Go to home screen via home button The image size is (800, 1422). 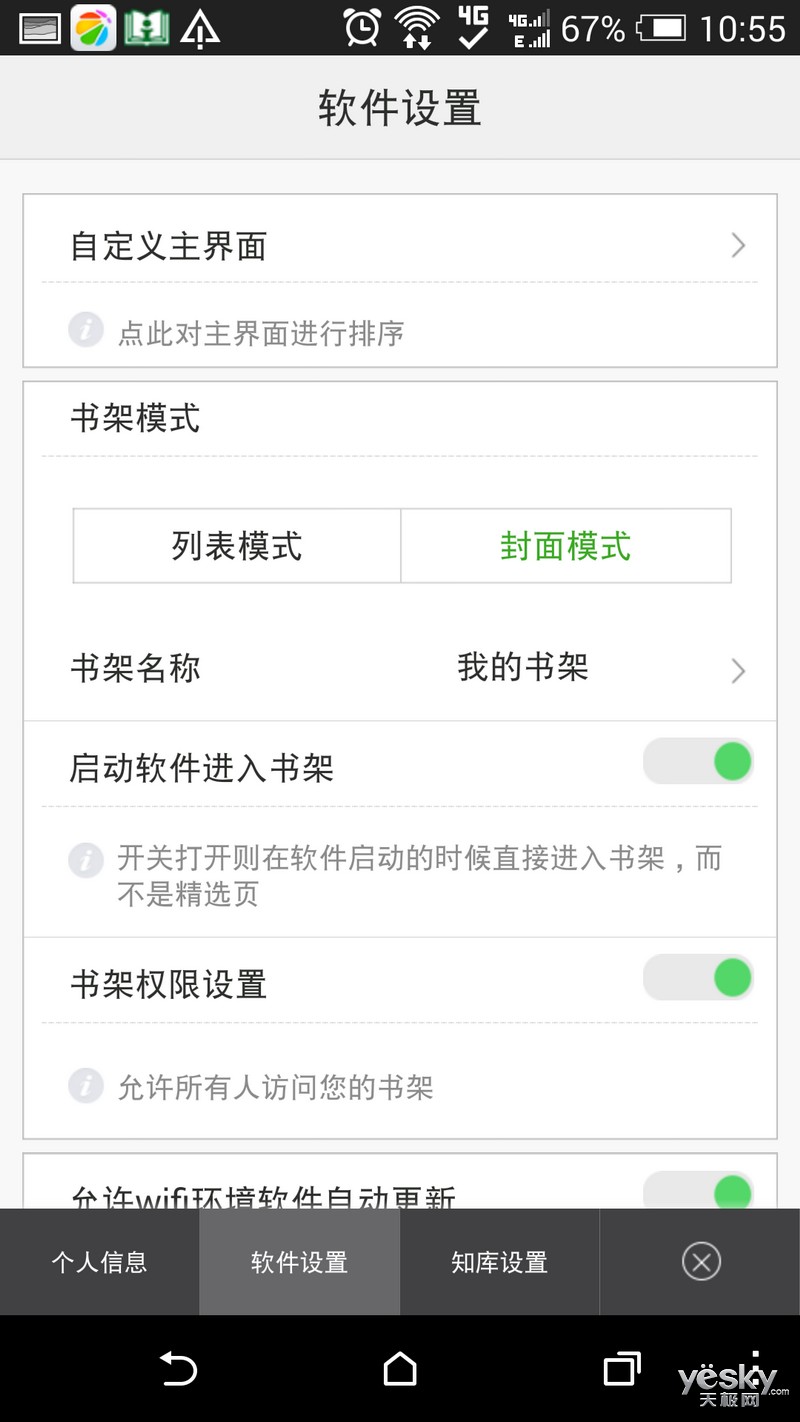400,1368
